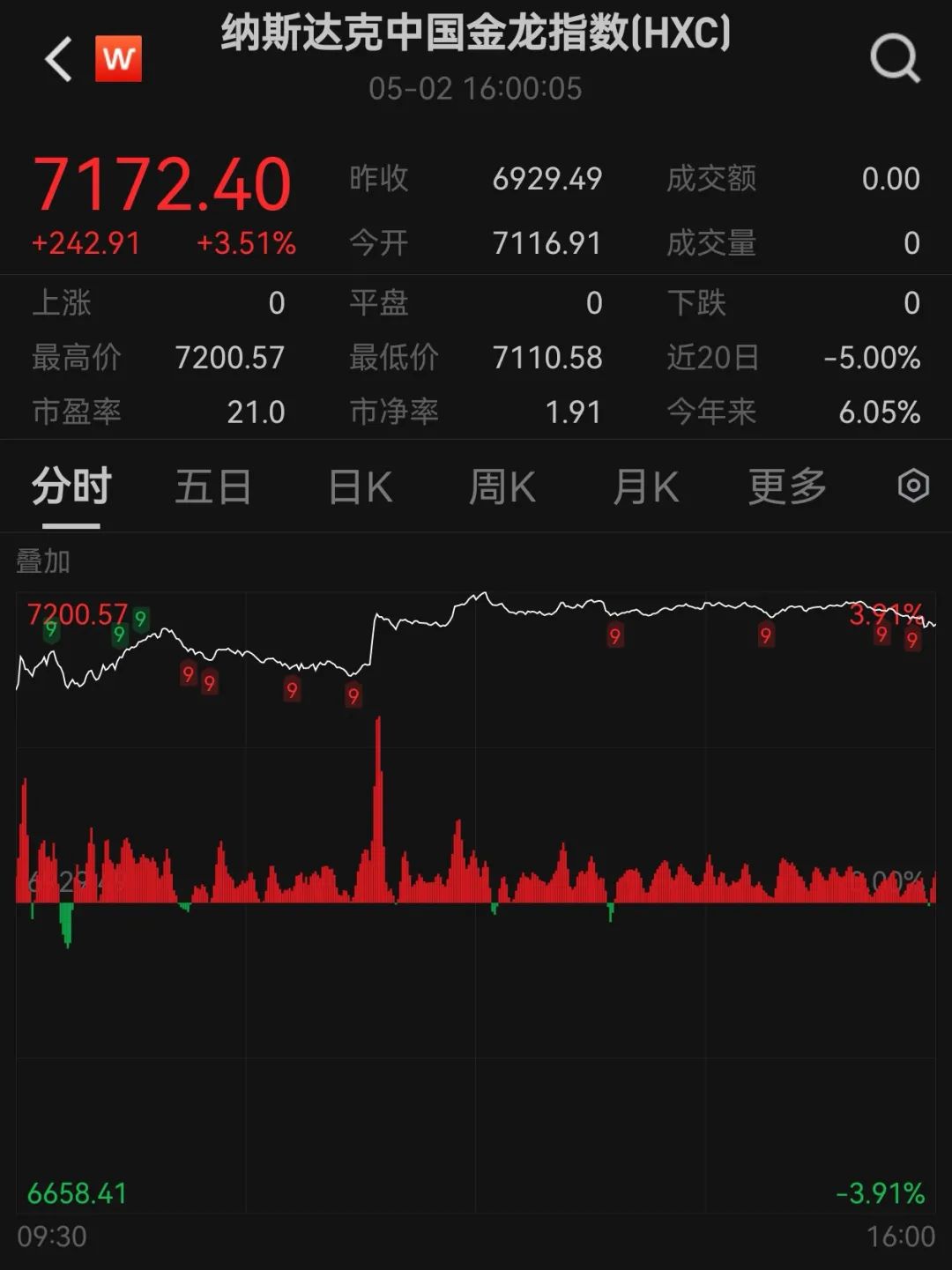Select the 分时 intraday tab
Viewport: 952px width, 1270px height.
[x=71, y=486]
